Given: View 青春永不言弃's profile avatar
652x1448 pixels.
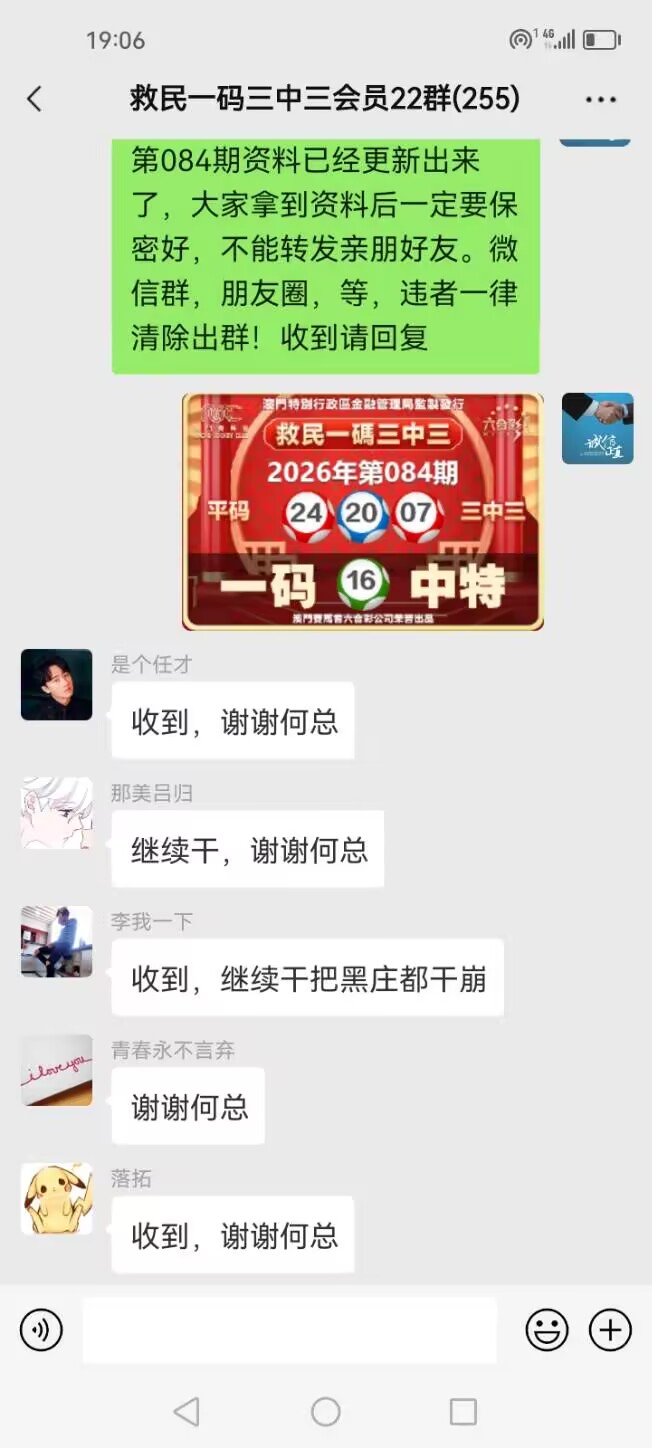Looking at the screenshot, I should (x=57, y=1070).
